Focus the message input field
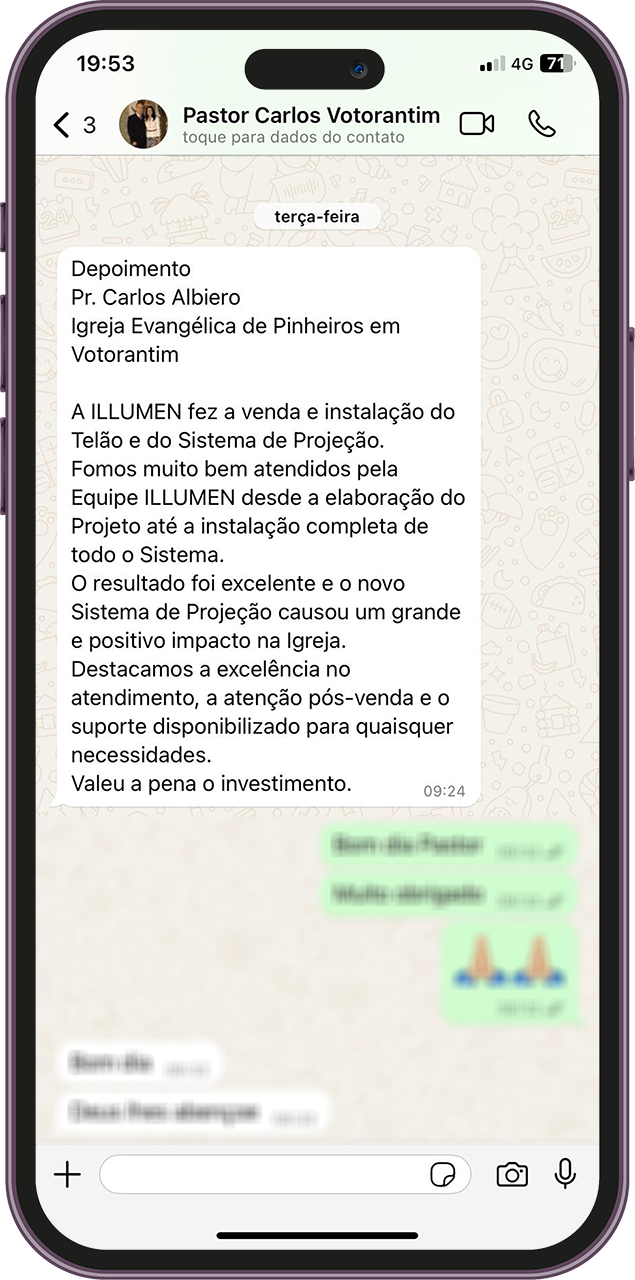This screenshot has height=1280, width=635. click(x=285, y=1174)
